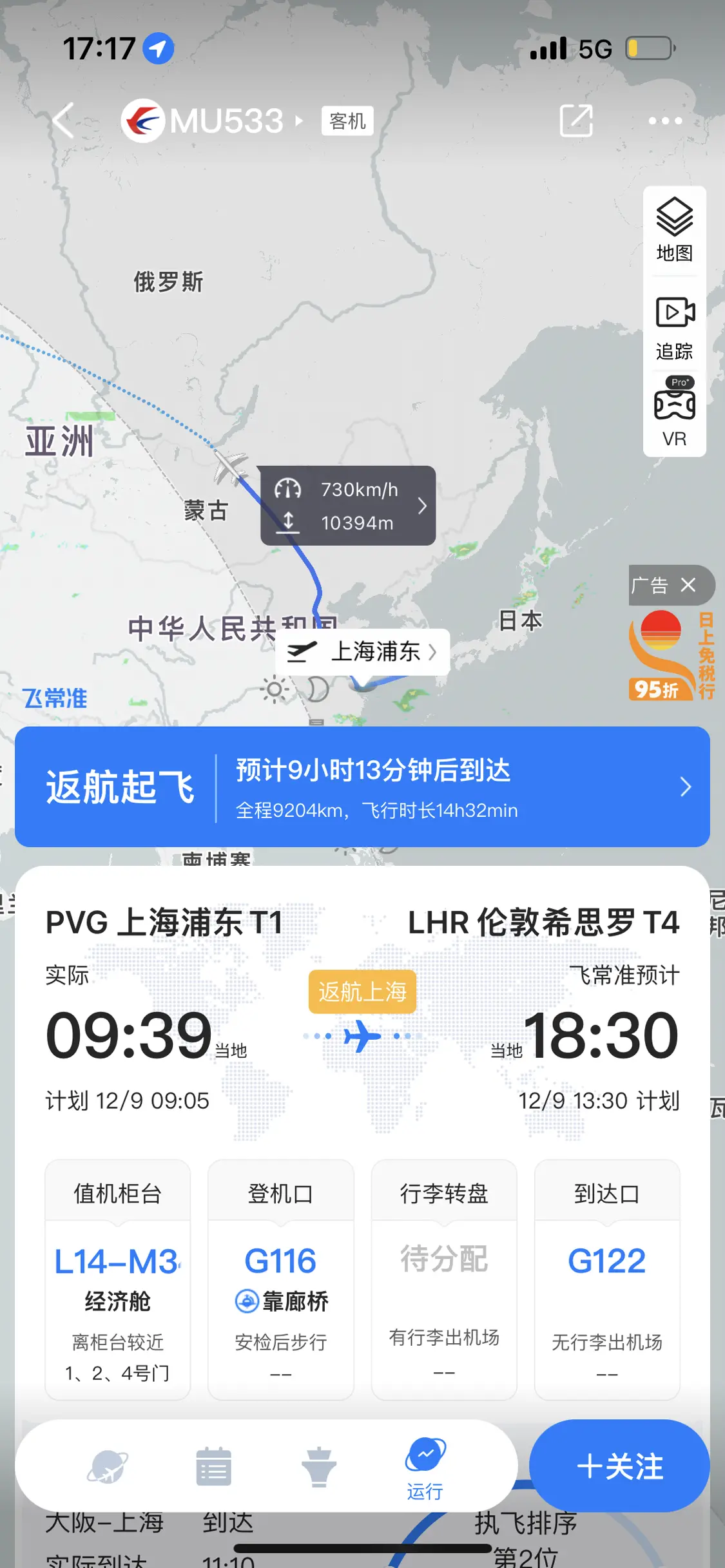Start flight tracking with 追踪
The width and height of the screenshot is (725, 1568).
pyautogui.click(x=674, y=328)
